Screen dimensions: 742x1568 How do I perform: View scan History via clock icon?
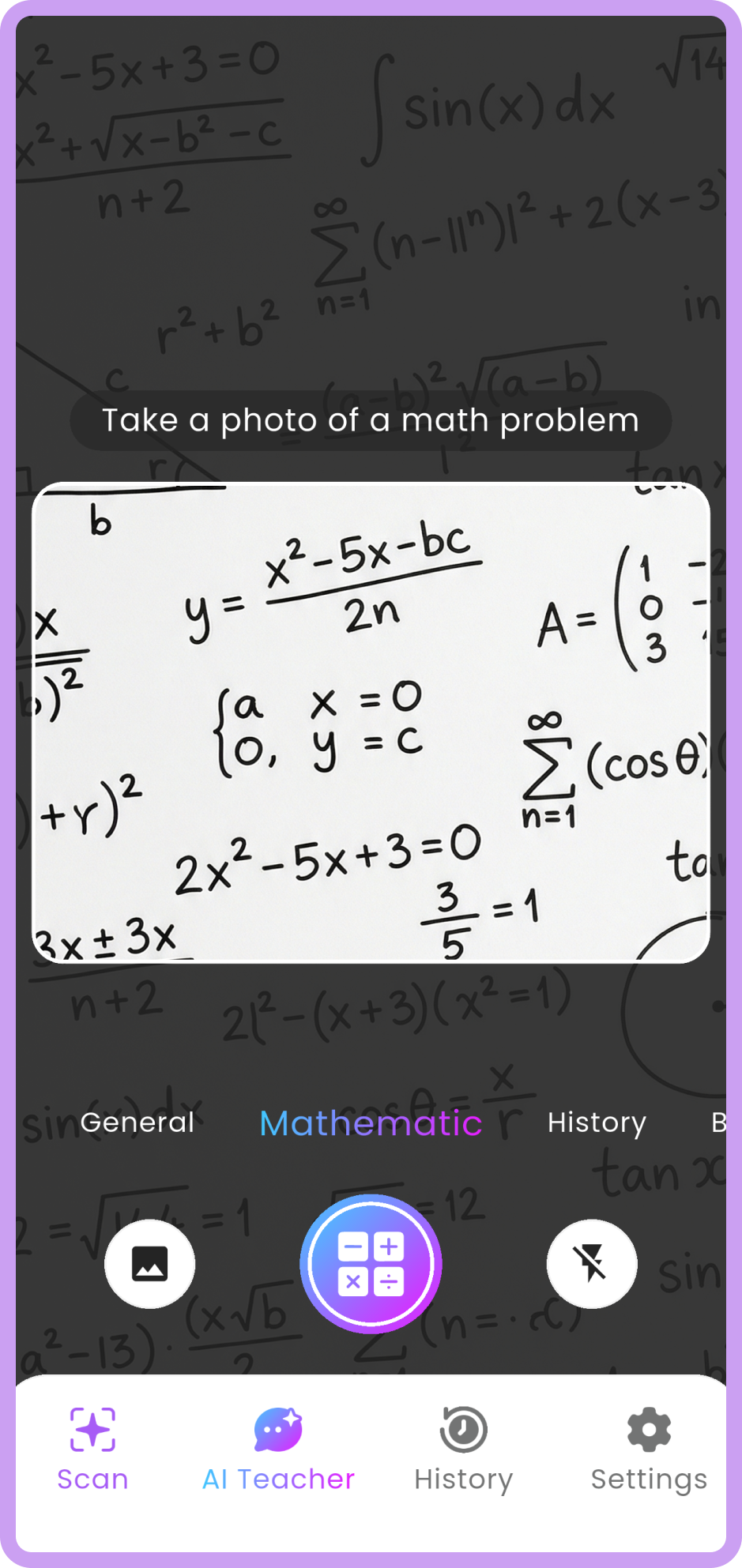[x=463, y=1430]
